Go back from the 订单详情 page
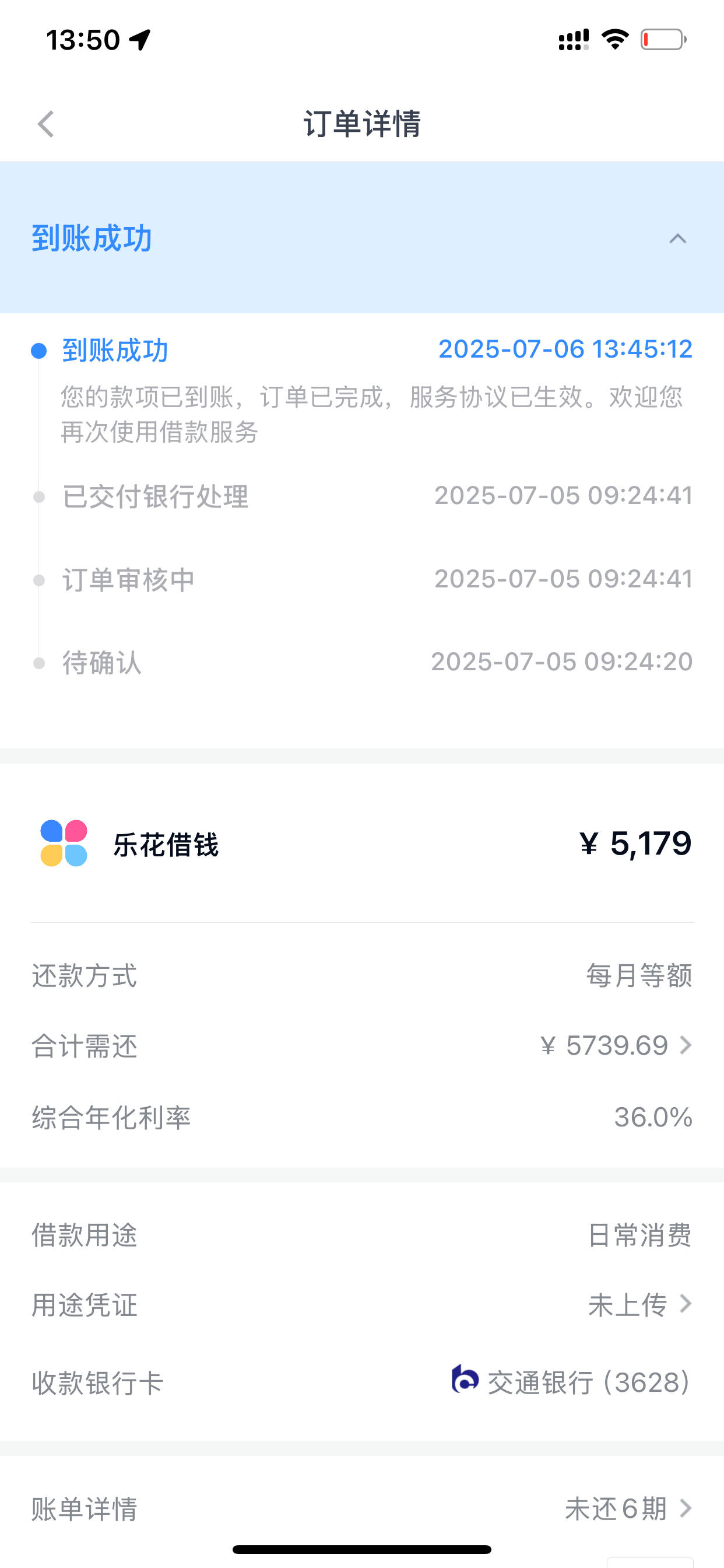Screen dimensions: 724x1568 coord(46,124)
